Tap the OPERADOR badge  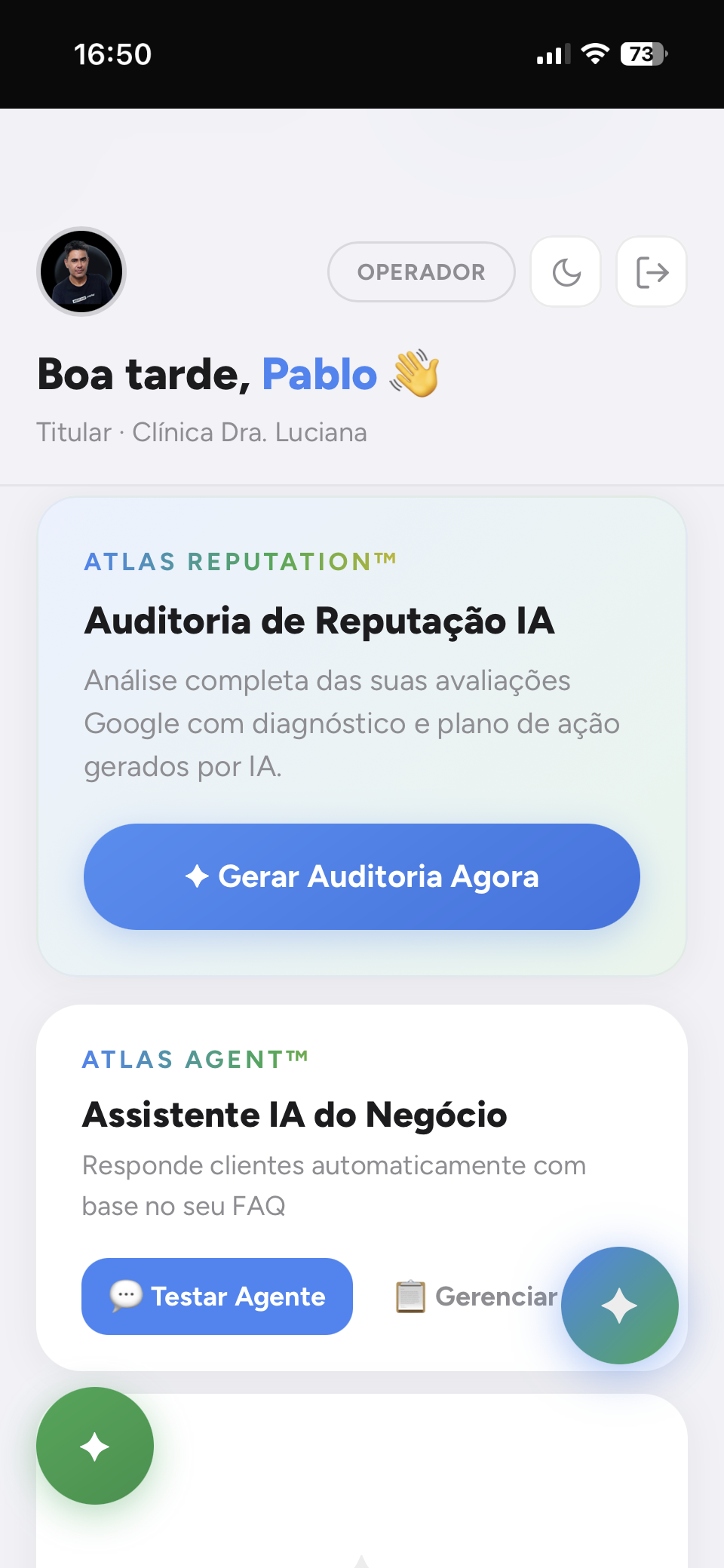click(x=422, y=272)
